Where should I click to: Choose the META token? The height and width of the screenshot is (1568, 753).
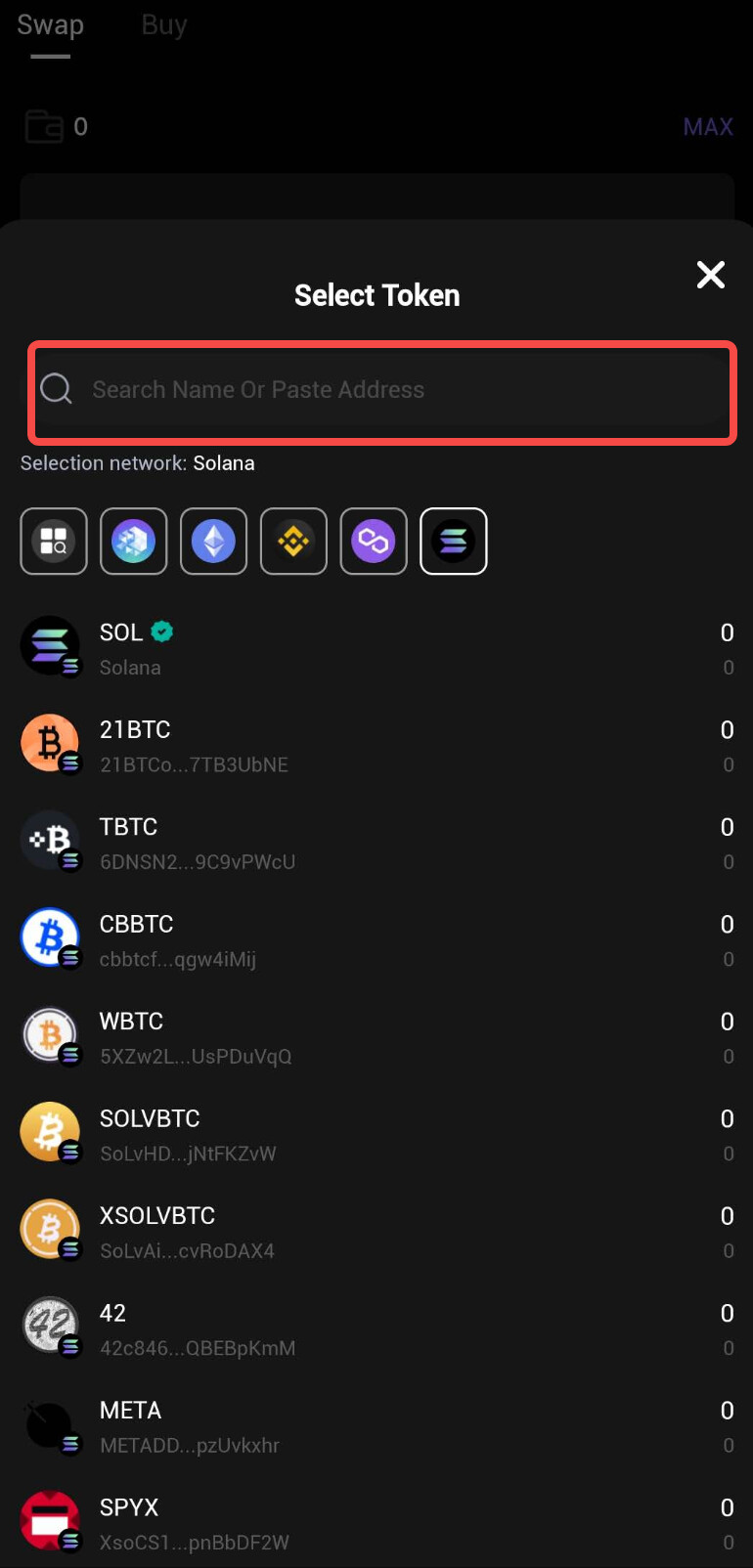point(376,1426)
